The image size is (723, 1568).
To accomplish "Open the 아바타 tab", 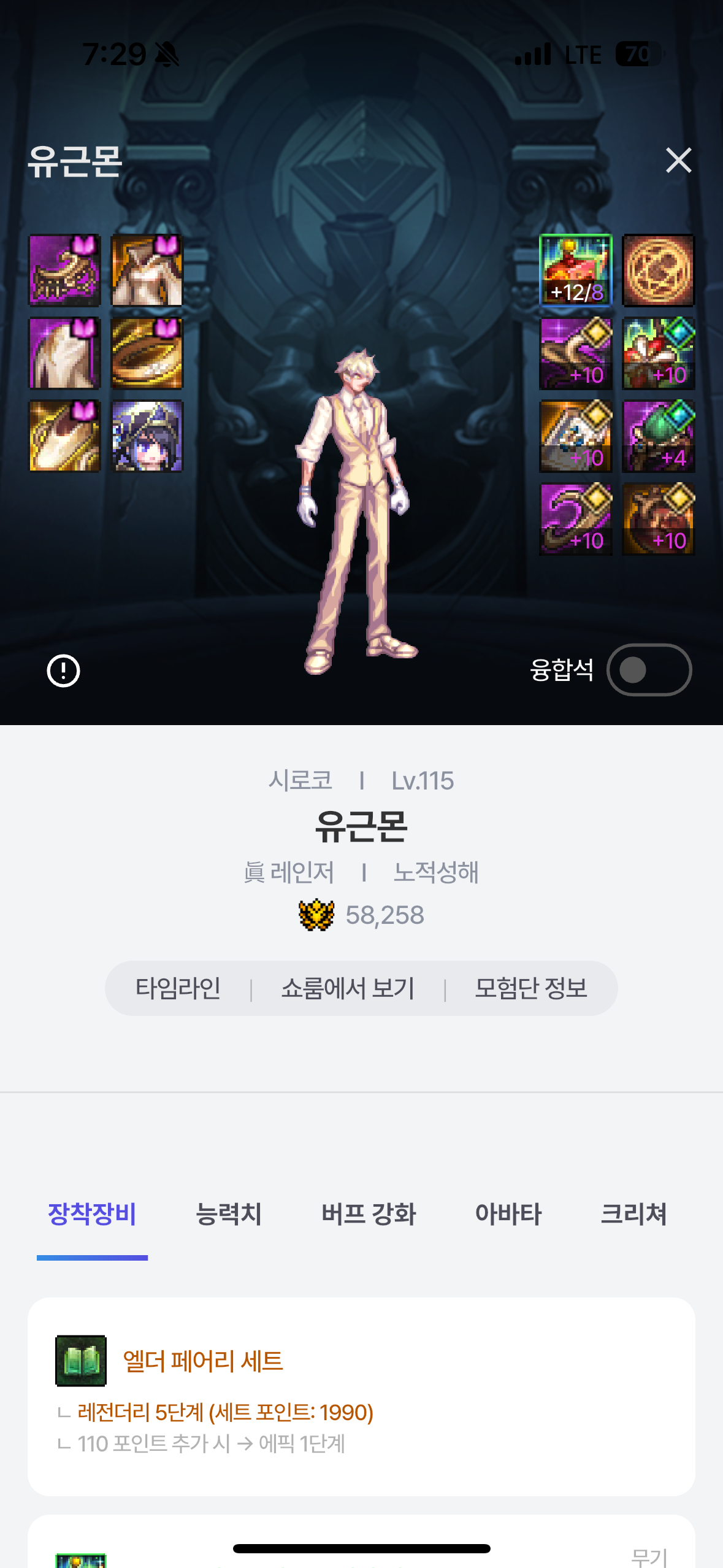I will (508, 1213).
